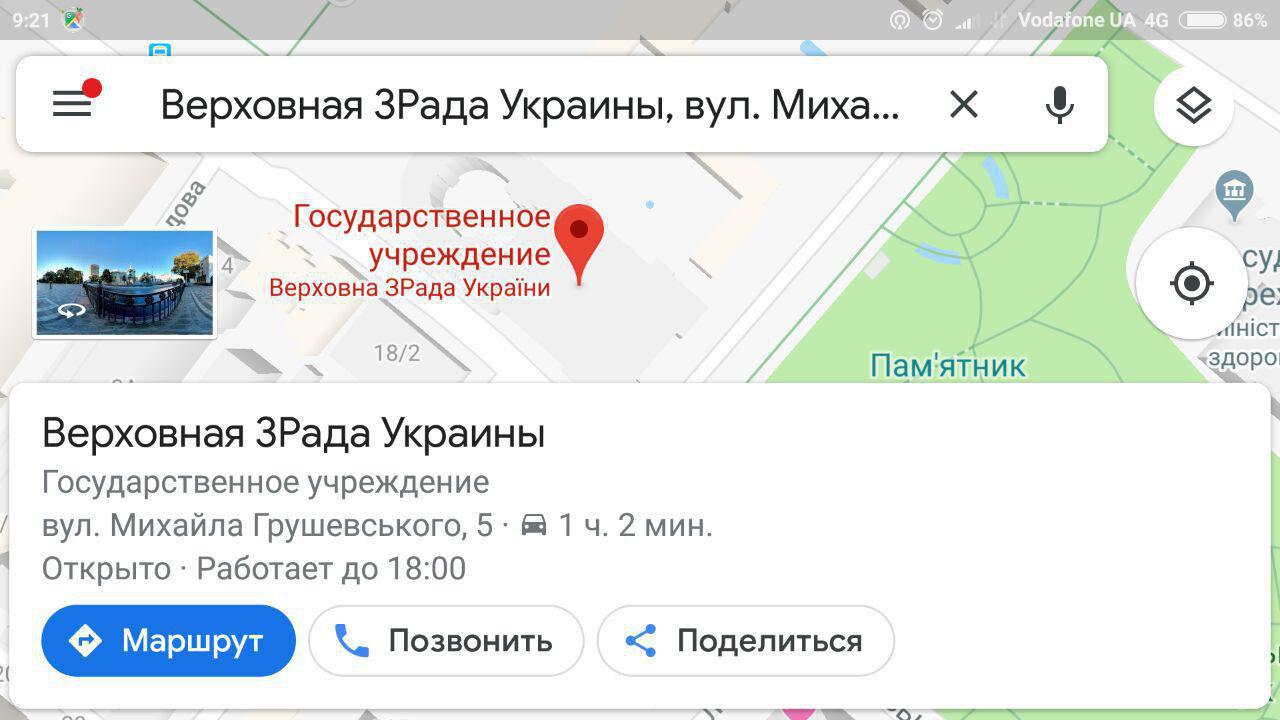The image size is (1280, 720).
Task: Open Верховная ЗРада Украины place card
Action: (x=294, y=435)
